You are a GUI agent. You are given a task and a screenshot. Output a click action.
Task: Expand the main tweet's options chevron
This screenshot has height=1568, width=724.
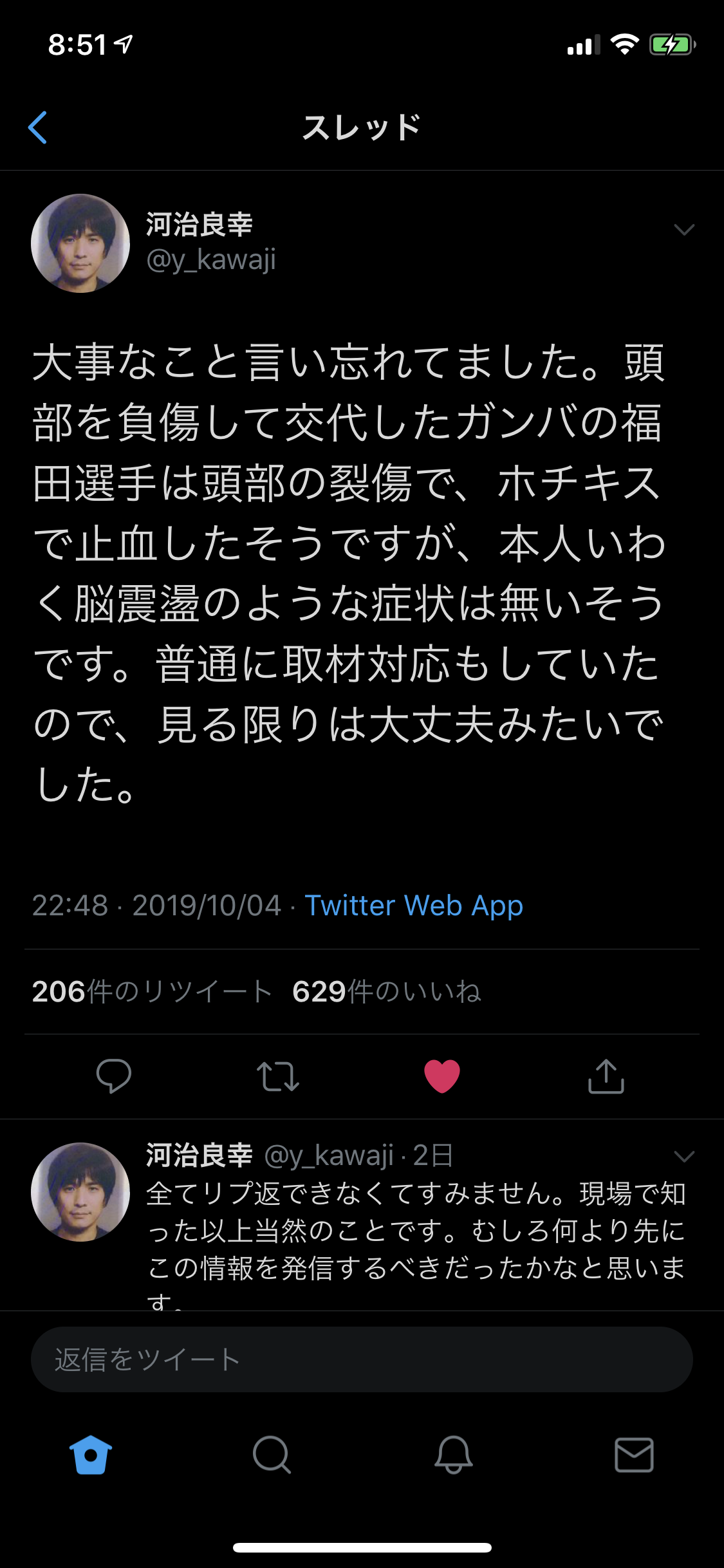coord(683,230)
